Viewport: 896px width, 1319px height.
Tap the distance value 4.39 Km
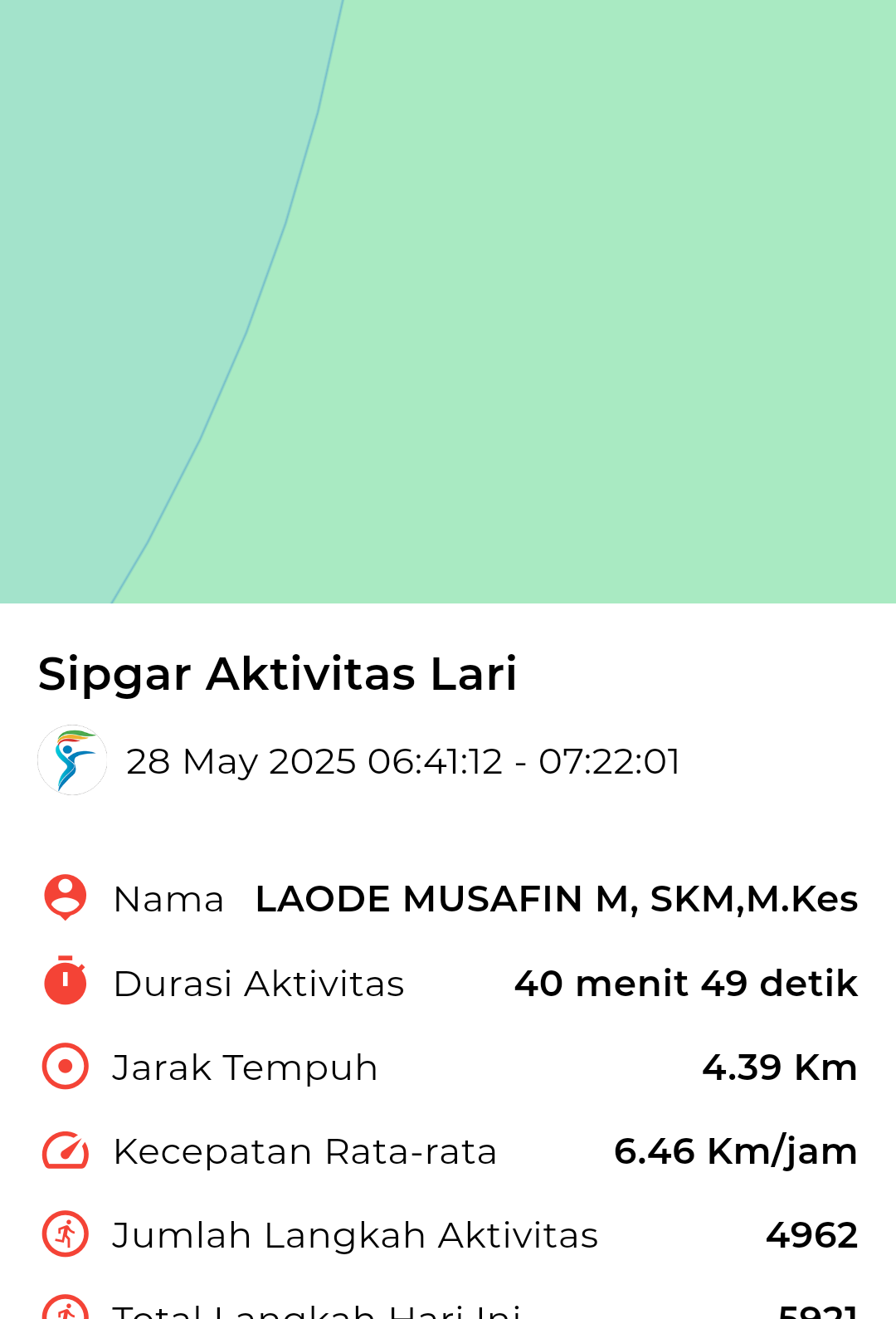tap(779, 1067)
